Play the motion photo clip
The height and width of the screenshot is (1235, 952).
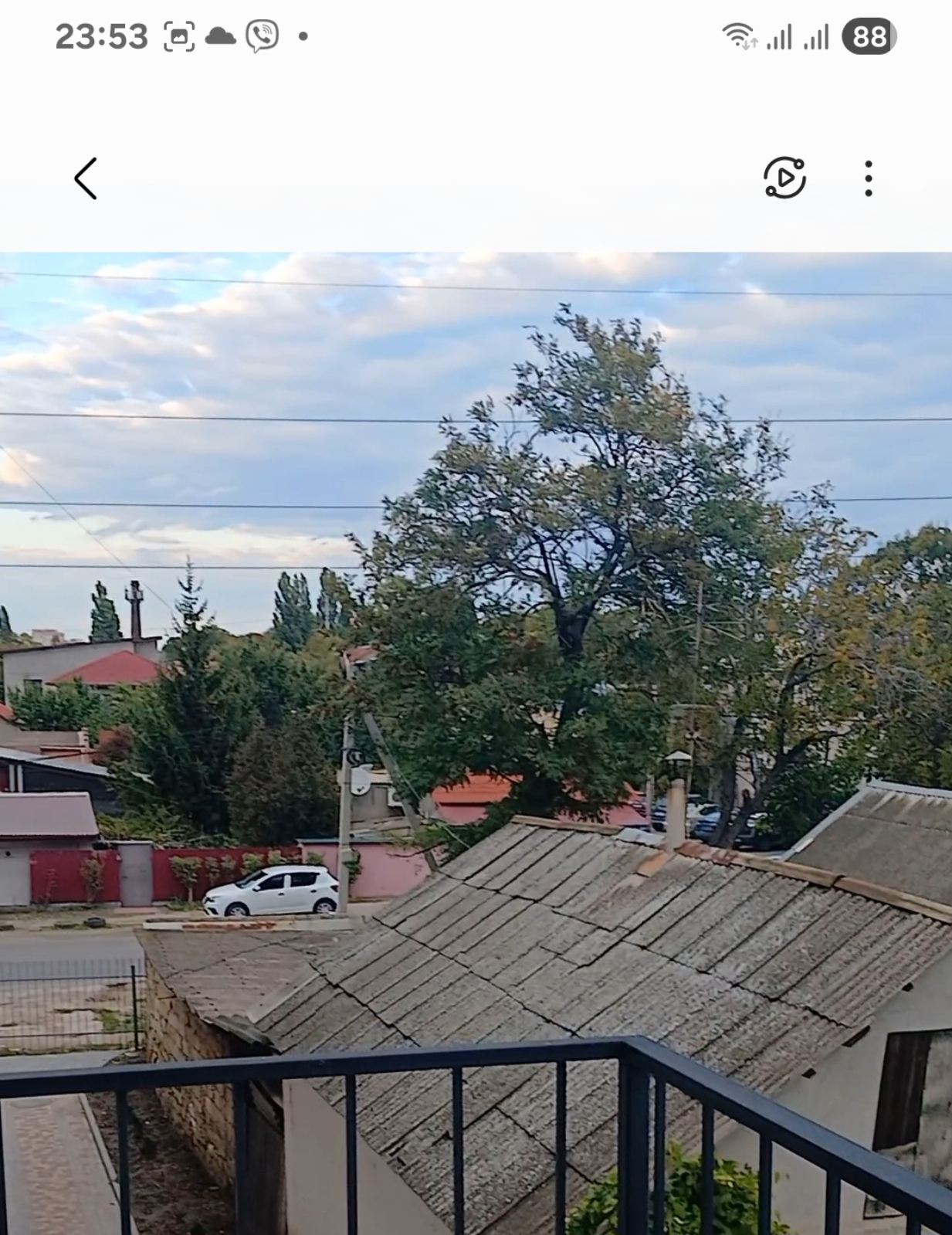pos(784,178)
